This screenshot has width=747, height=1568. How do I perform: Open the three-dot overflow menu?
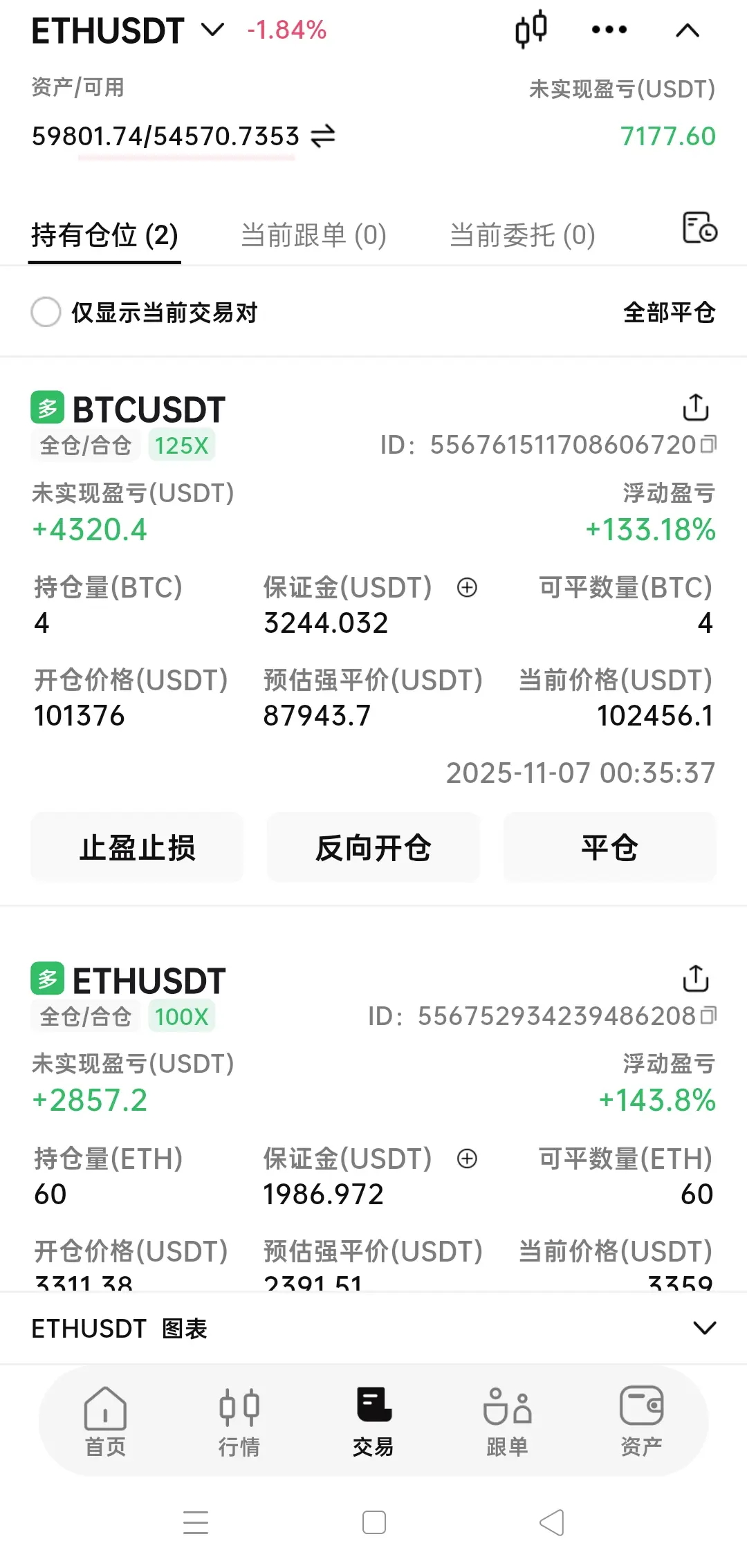click(x=609, y=30)
